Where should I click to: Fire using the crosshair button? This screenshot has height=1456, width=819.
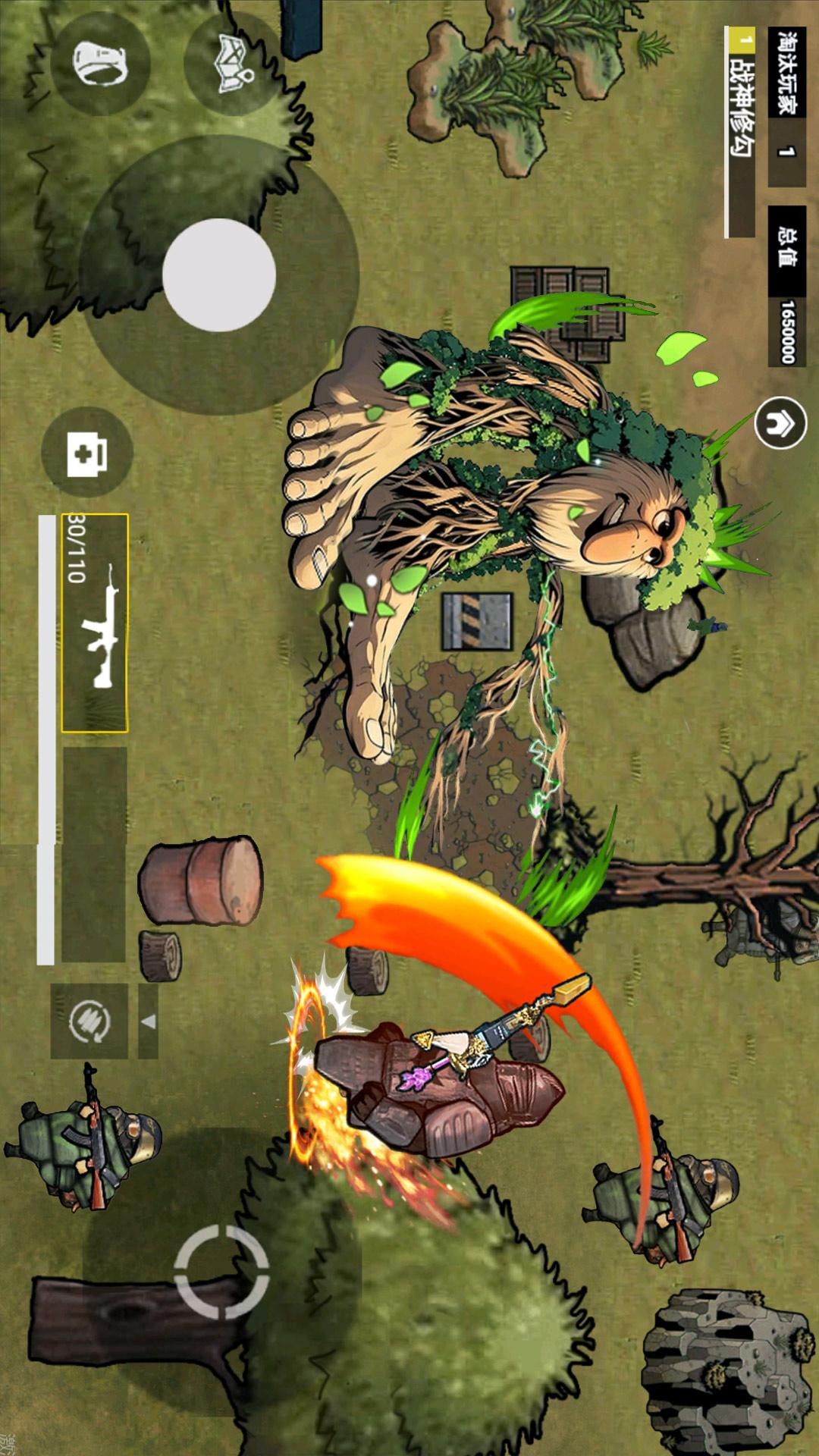click(x=221, y=1272)
